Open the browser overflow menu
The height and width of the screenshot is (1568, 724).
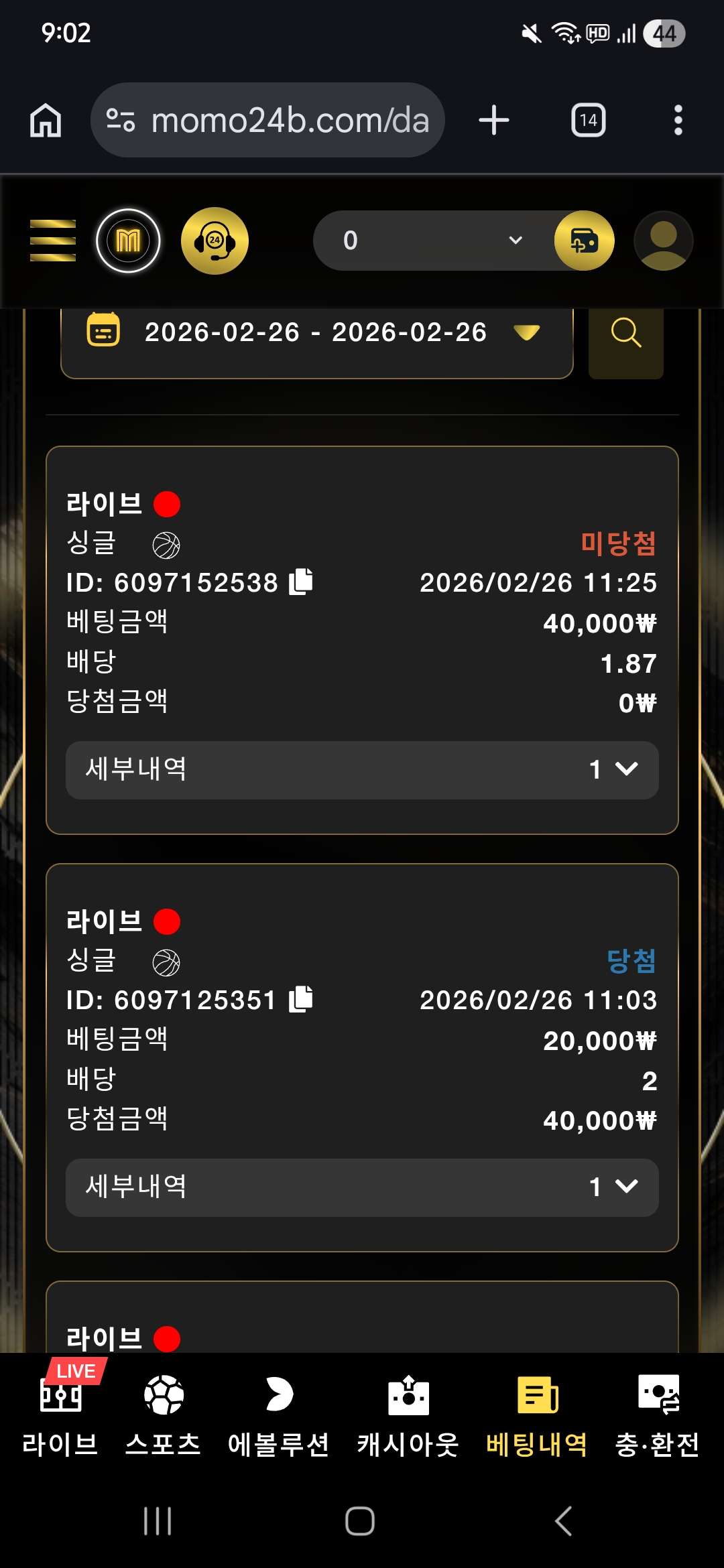click(678, 121)
